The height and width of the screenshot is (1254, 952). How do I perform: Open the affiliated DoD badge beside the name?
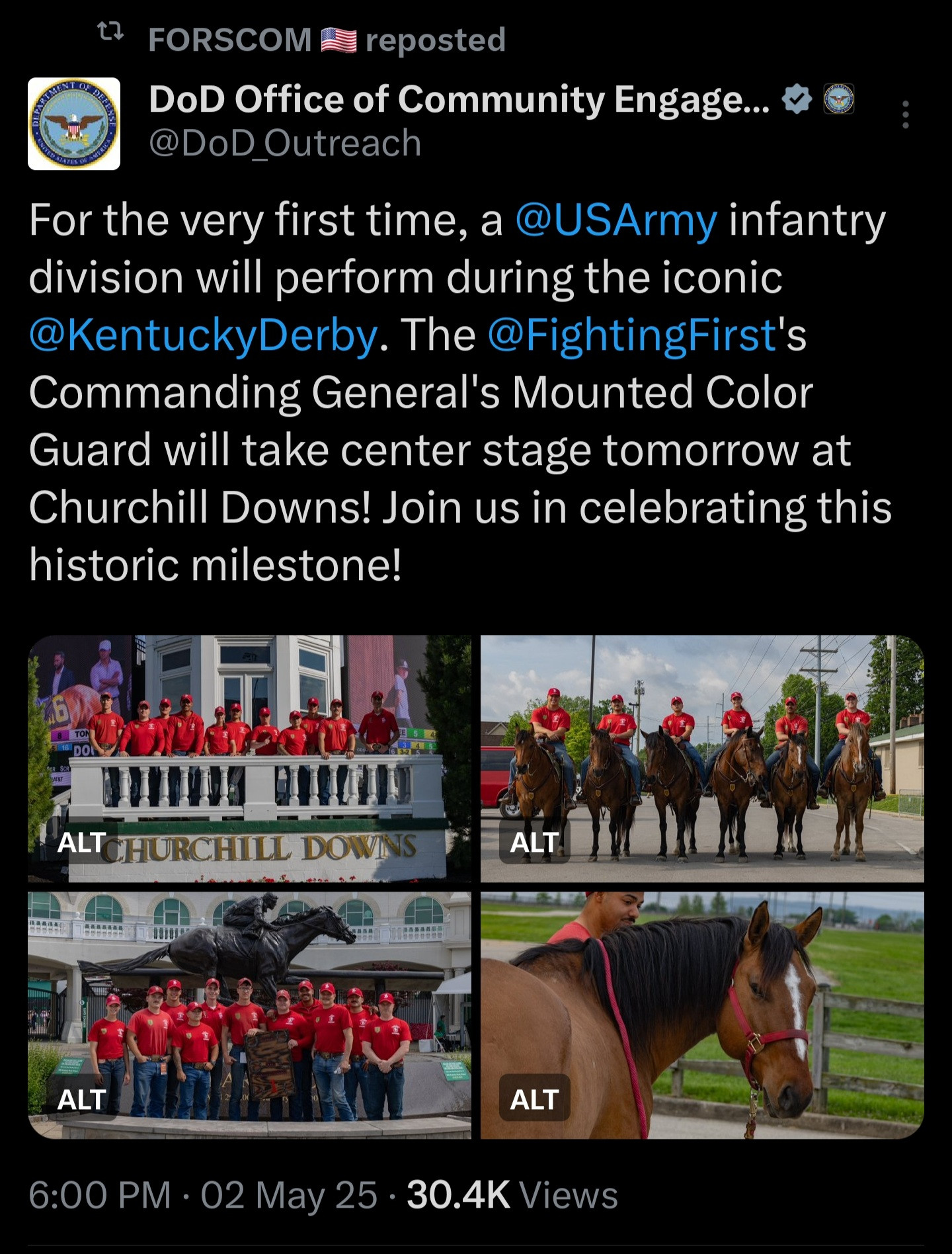pyautogui.click(x=838, y=100)
